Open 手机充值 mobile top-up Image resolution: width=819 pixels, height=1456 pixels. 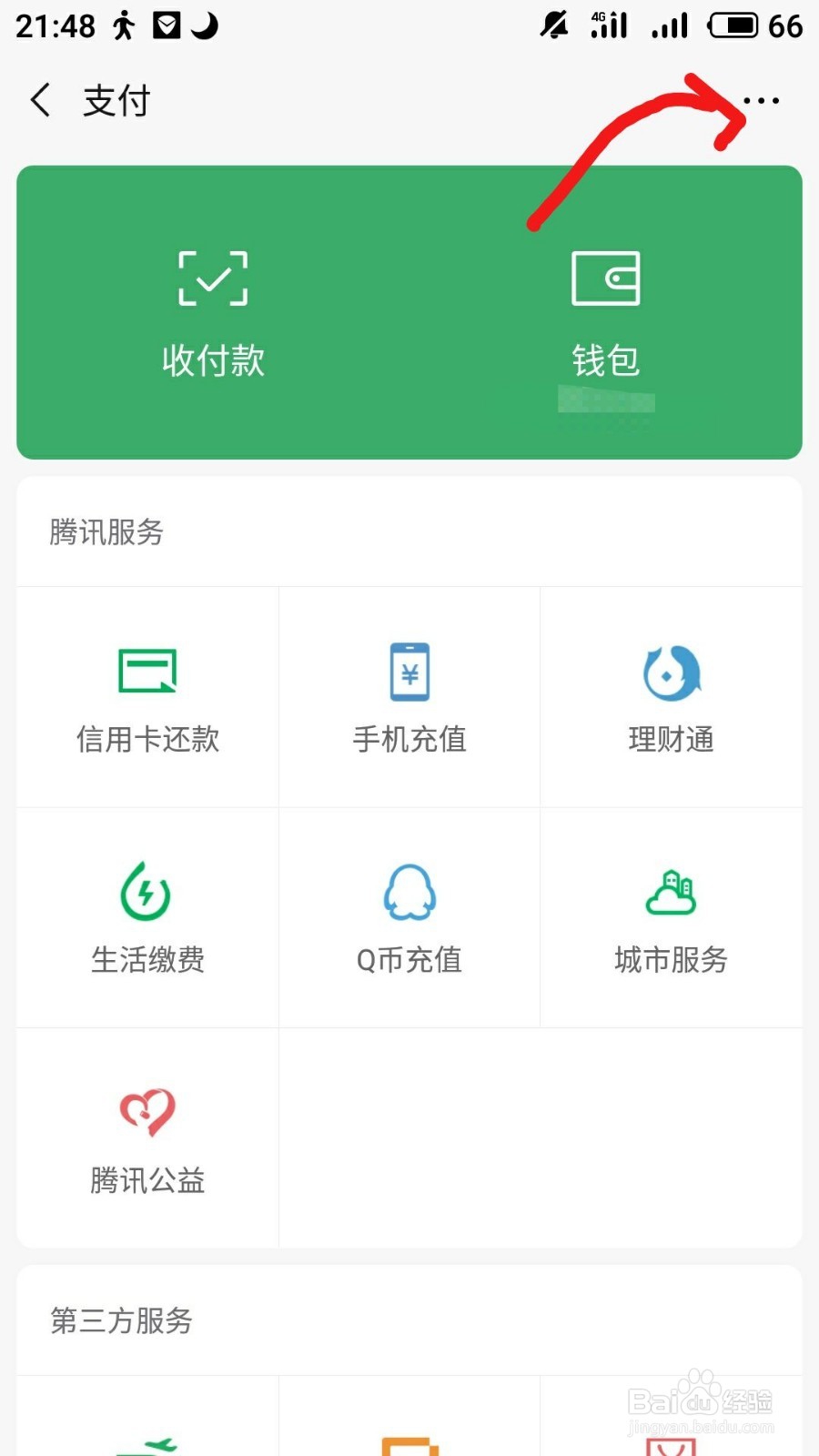coord(409,698)
